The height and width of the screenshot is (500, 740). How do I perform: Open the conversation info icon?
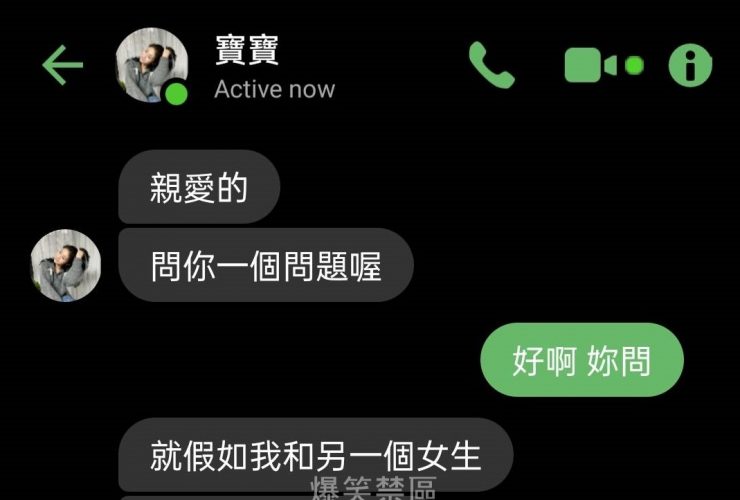tap(690, 66)
